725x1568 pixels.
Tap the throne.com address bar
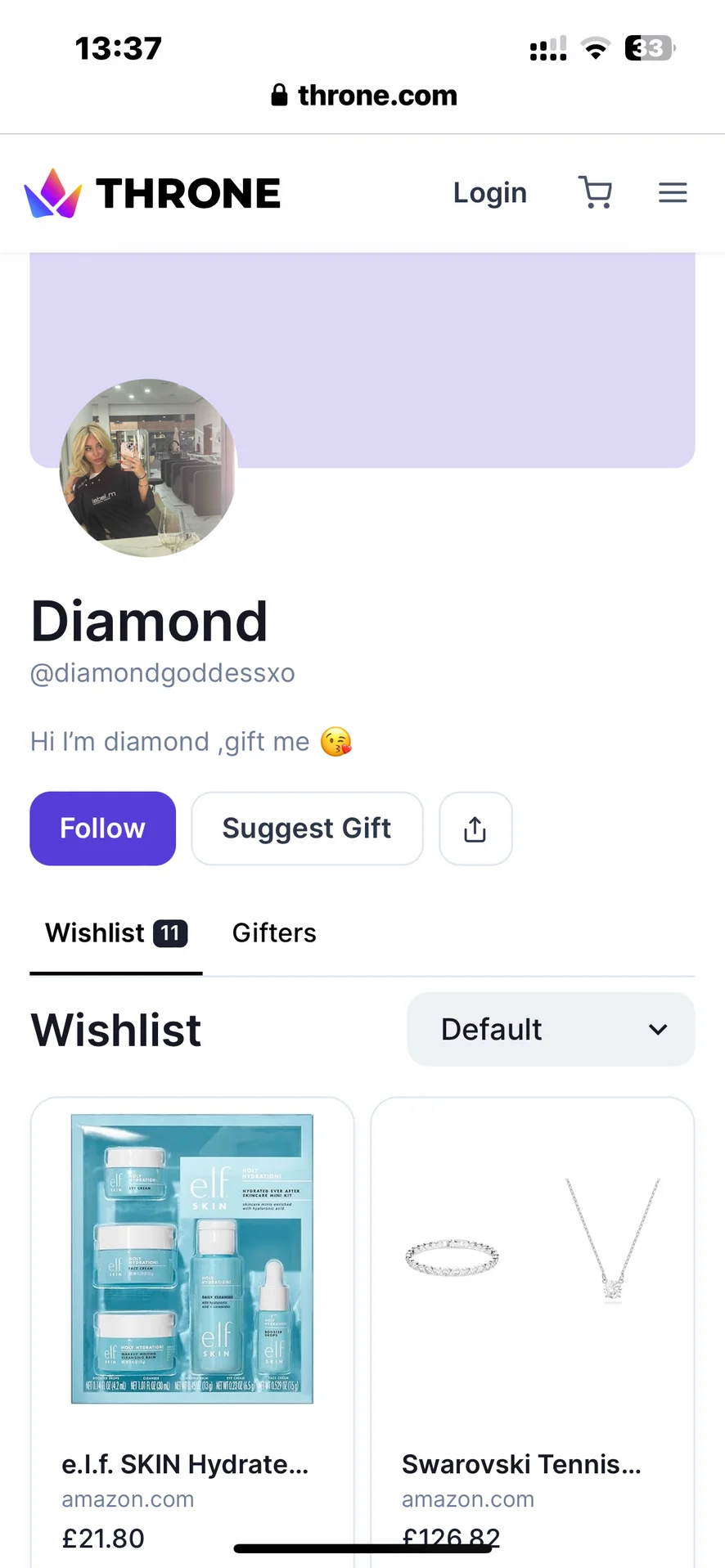(x=364, y=96)
